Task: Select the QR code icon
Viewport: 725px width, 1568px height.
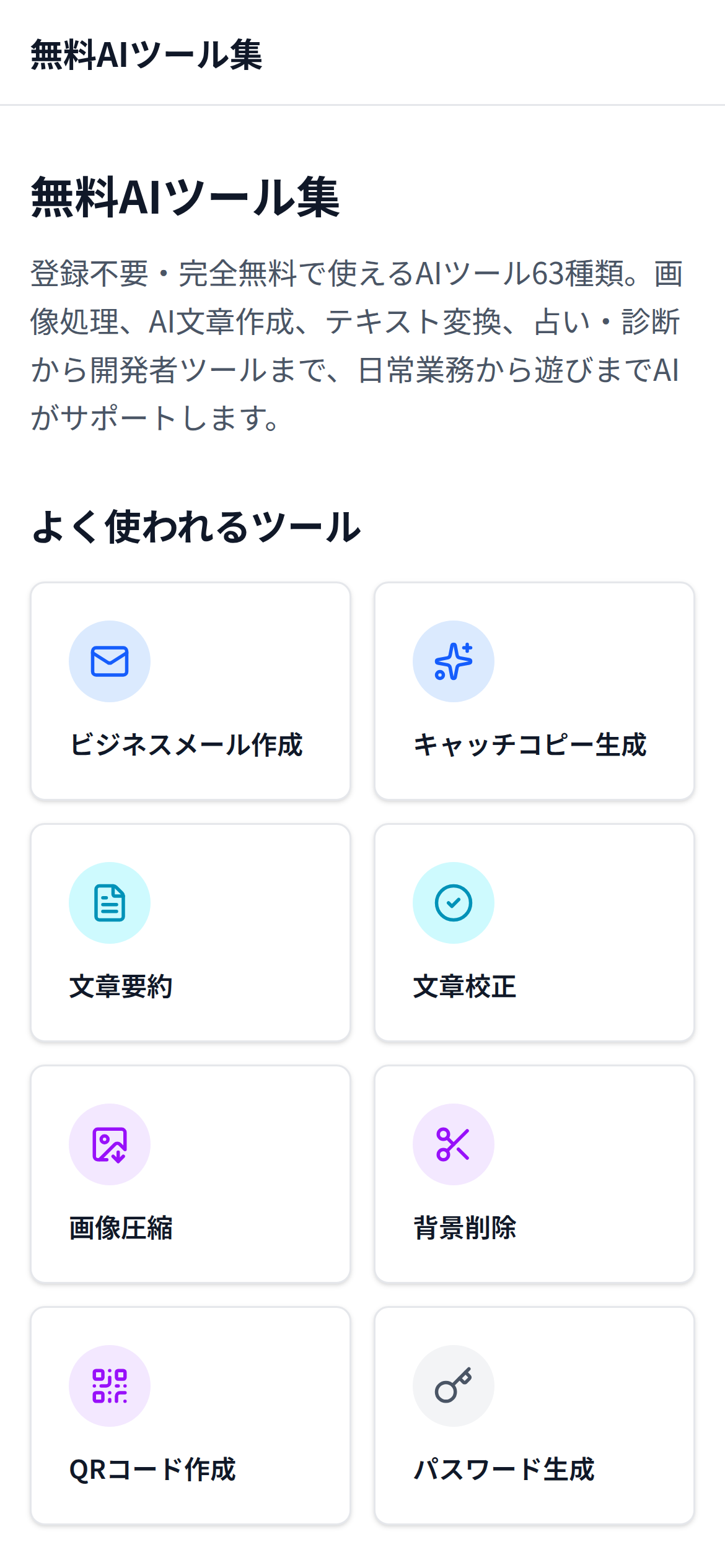Action: pyautogui.click(x=110, y=1386)
